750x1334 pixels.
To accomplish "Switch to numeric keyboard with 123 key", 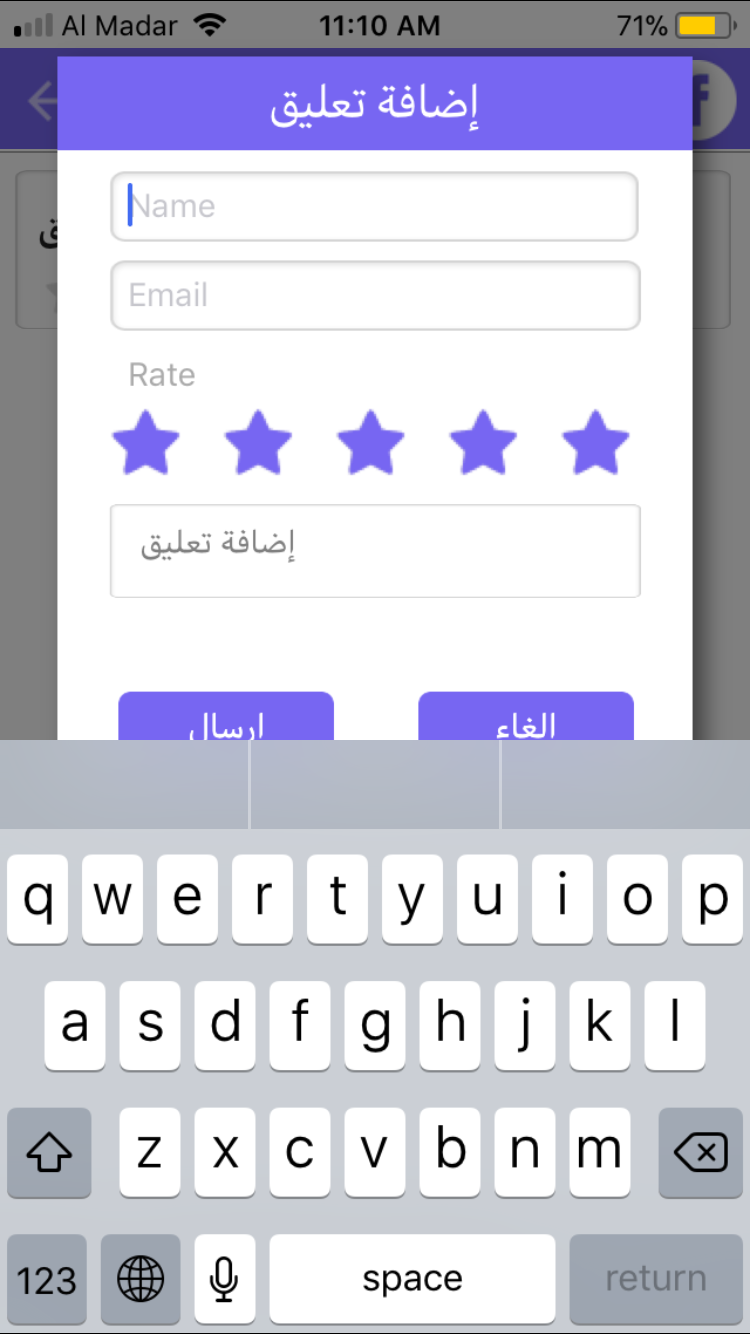I will (46, 1278).
